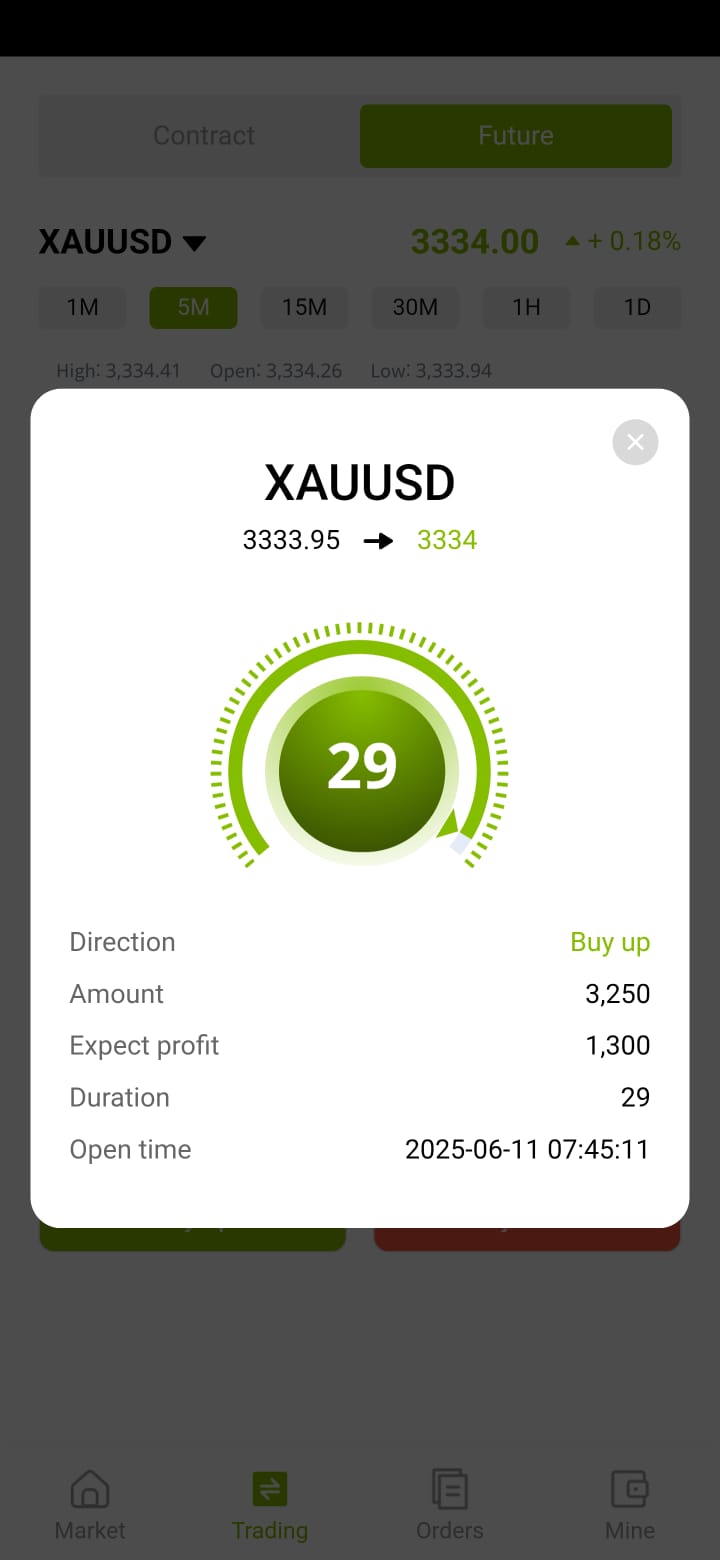Select the 5M chart interval
This screenshot has width=720, height=1560.
[x=193, y=308]
